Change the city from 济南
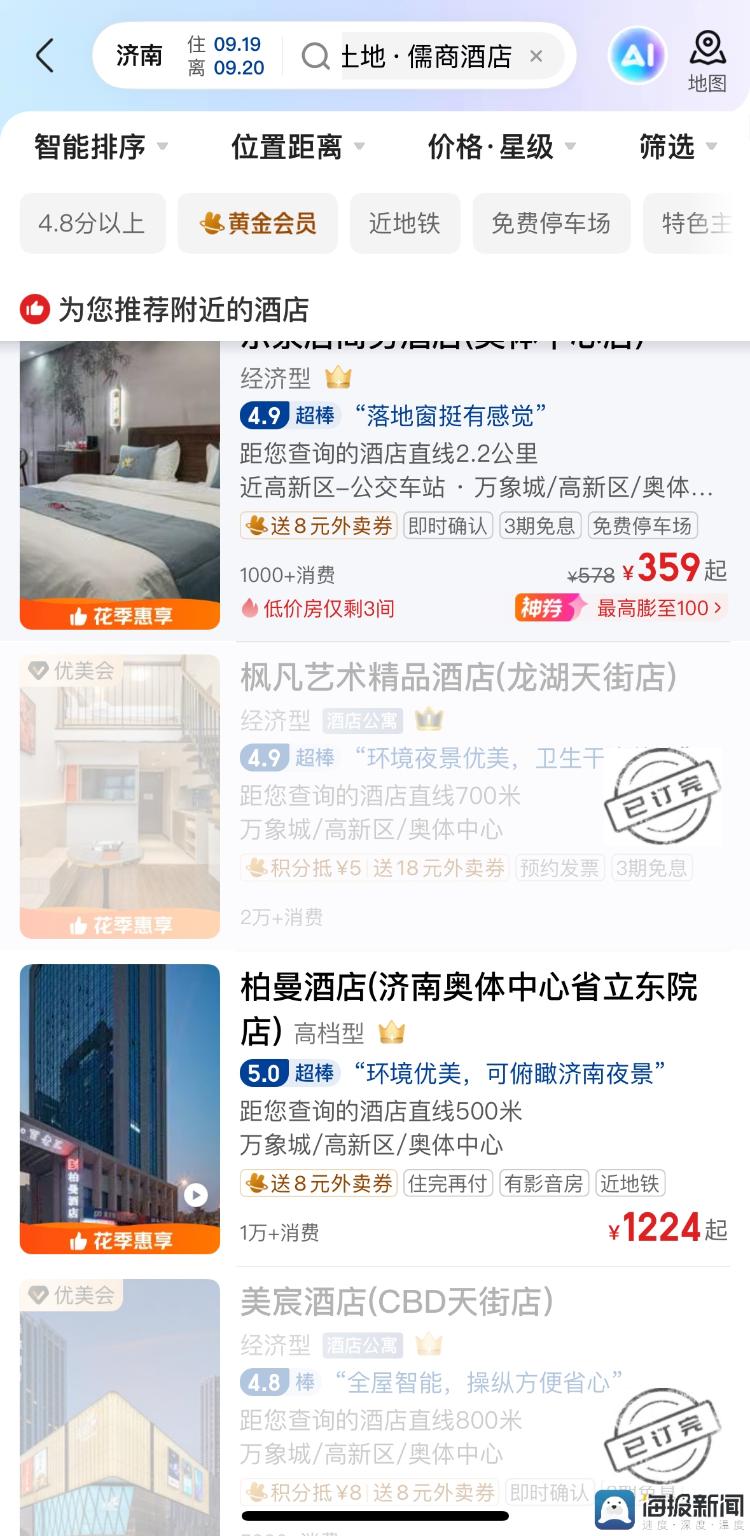 [x=139, y=56]
